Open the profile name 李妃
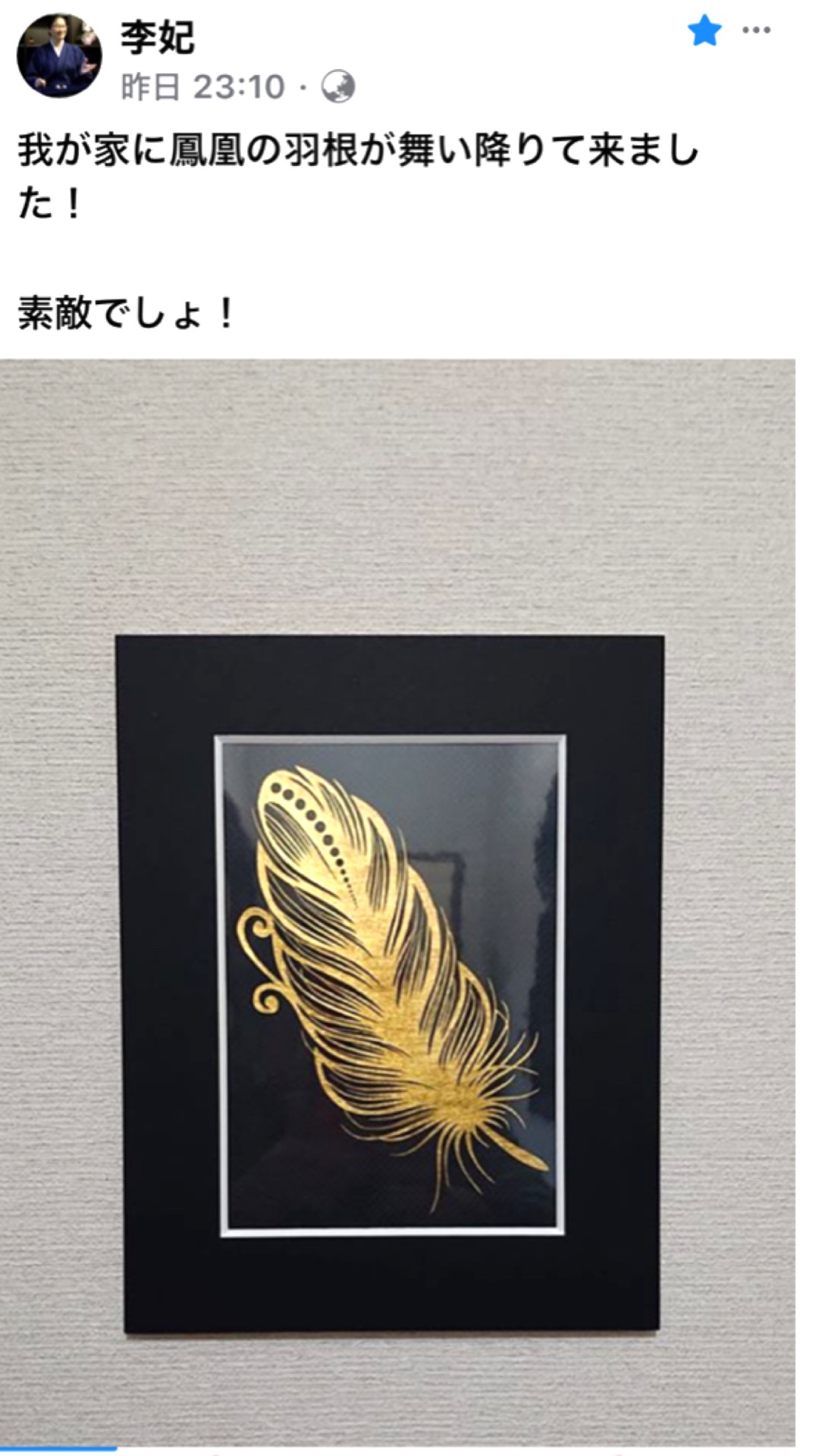 click(x=158, y=38)
